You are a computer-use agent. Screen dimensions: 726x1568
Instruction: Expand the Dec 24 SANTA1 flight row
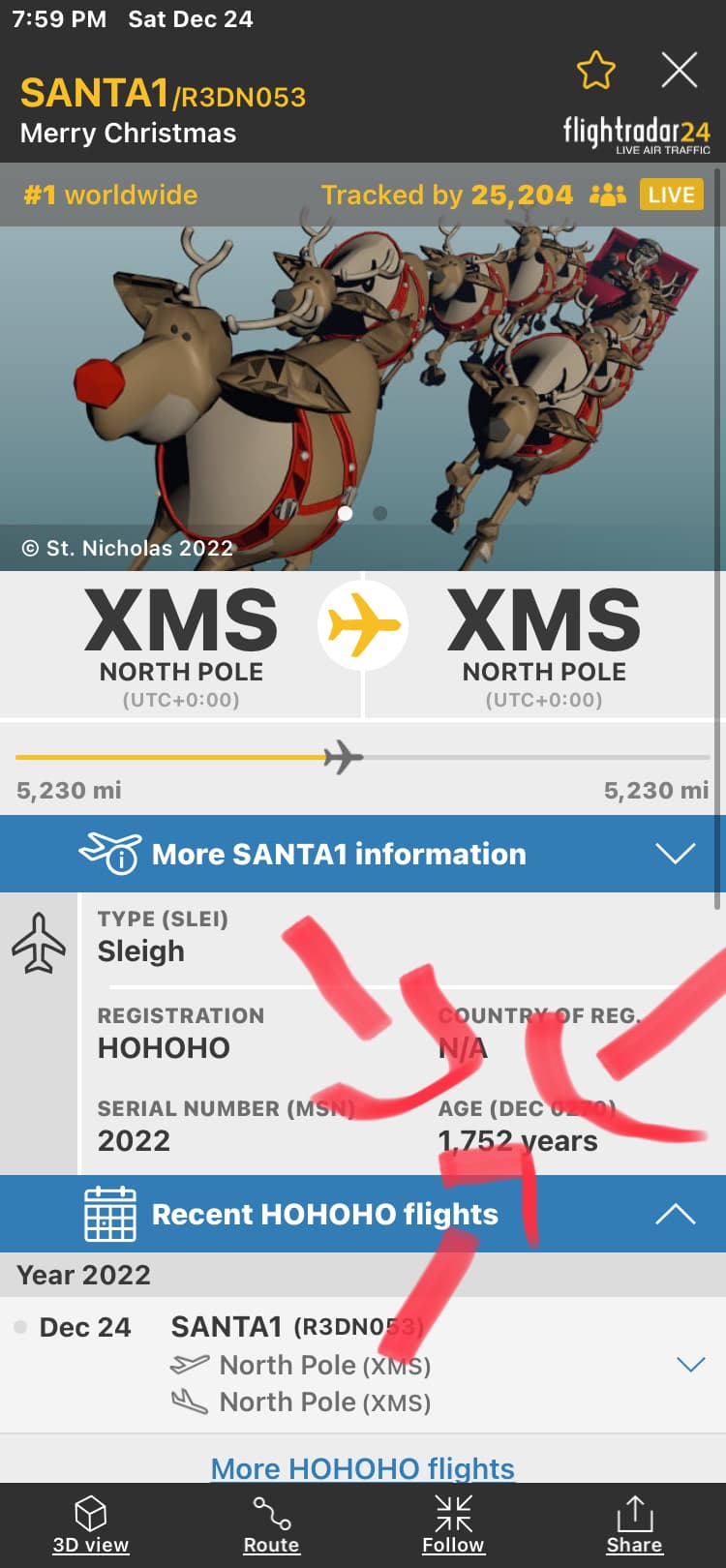point(690,1365)
